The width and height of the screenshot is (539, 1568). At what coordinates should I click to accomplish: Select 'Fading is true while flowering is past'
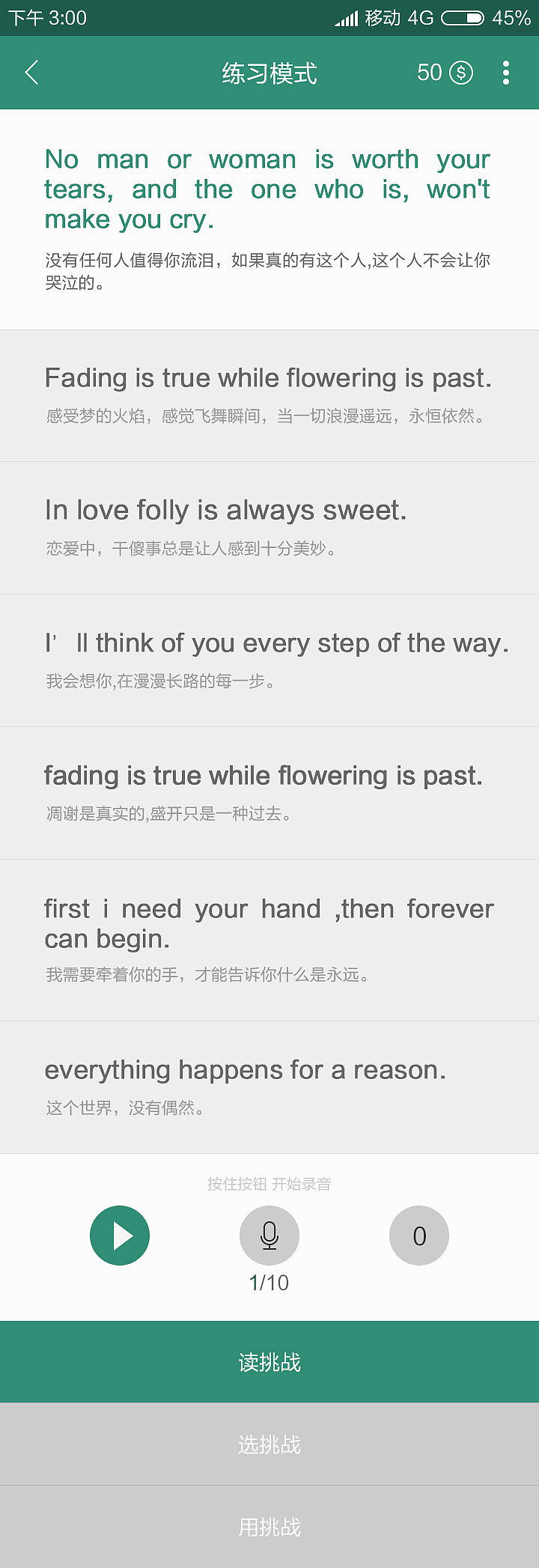[x=269, y=395]
